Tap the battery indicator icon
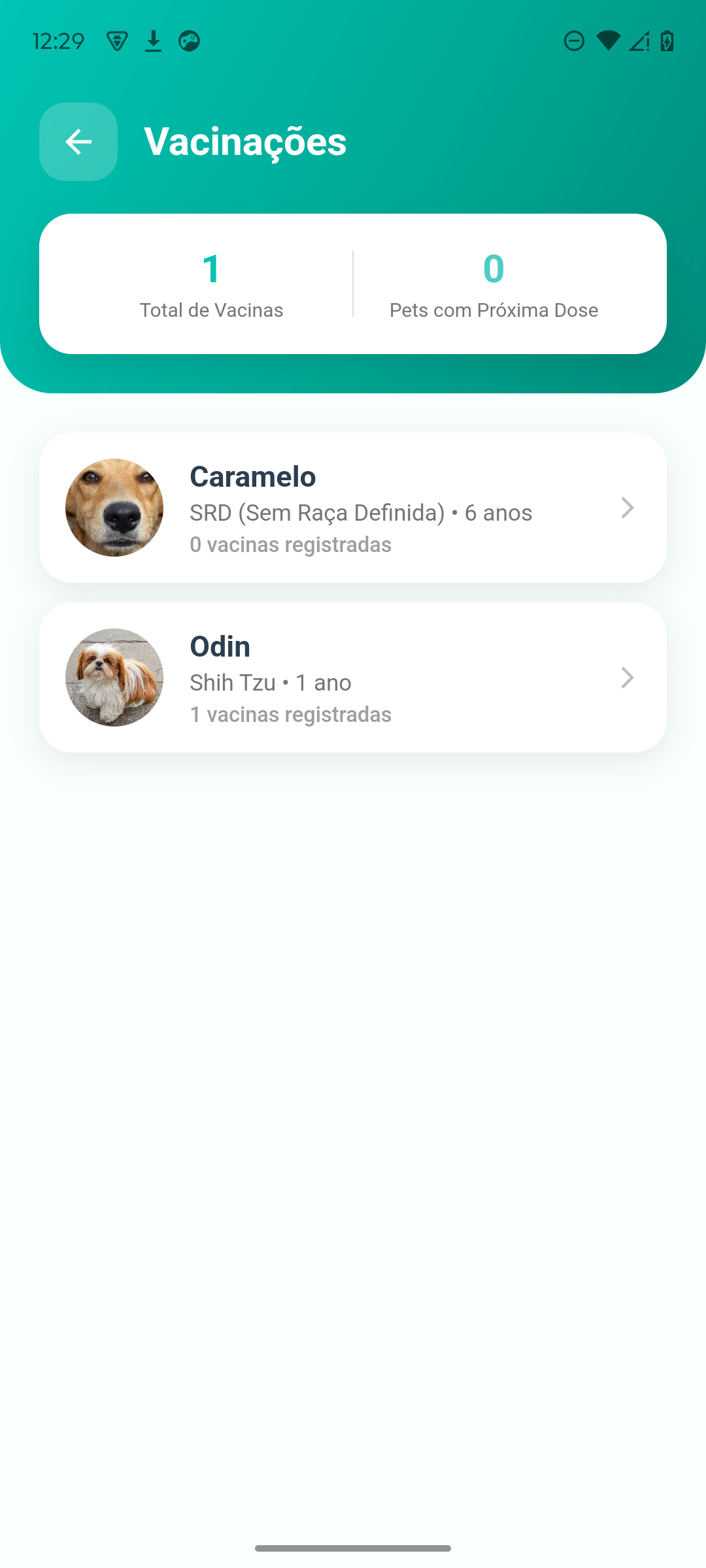This screenshot has width=706, height=1568. click(x=667, y=41)
